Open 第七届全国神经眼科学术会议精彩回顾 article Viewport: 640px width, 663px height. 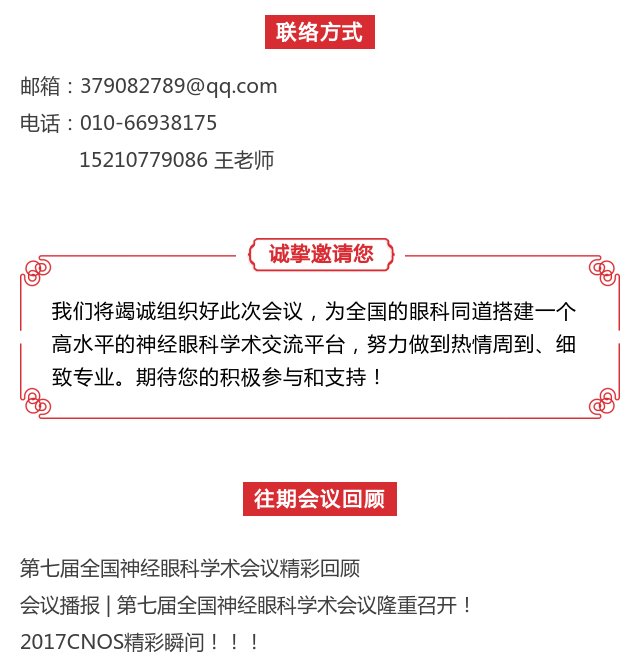pos(190,568)
